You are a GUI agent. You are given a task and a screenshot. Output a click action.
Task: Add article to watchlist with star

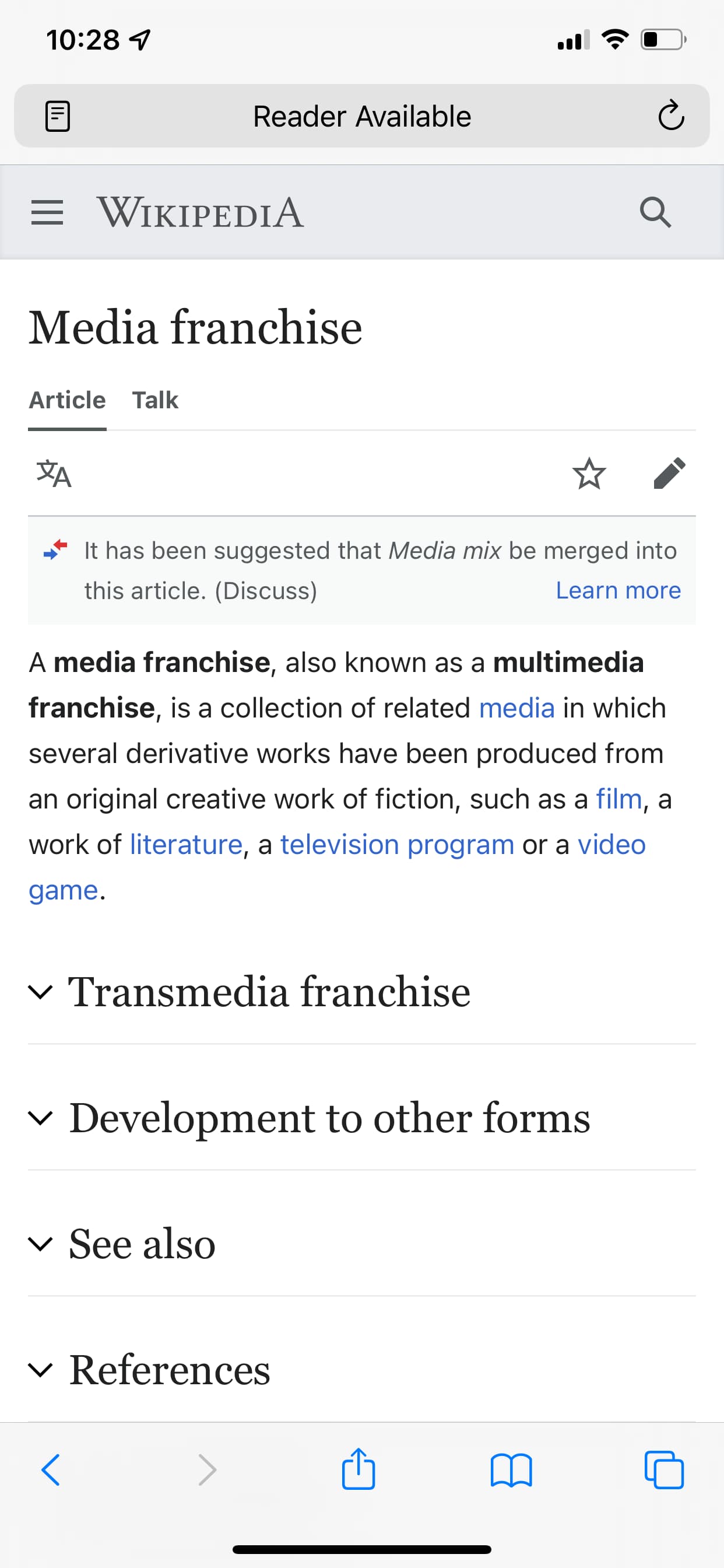(x=589, y=474)
